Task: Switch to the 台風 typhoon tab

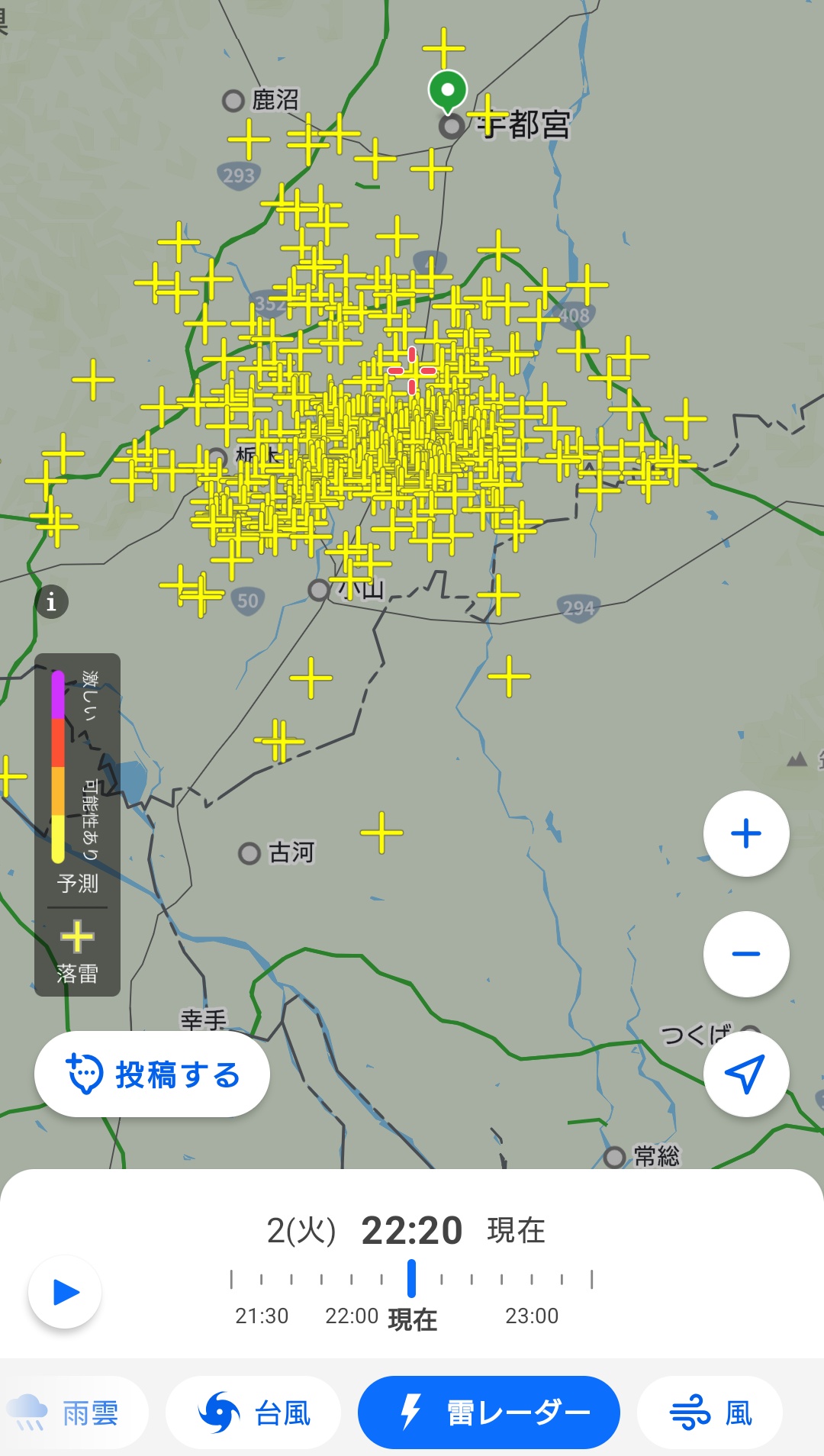Action: pyautogui.click(x=253, y=1413)
